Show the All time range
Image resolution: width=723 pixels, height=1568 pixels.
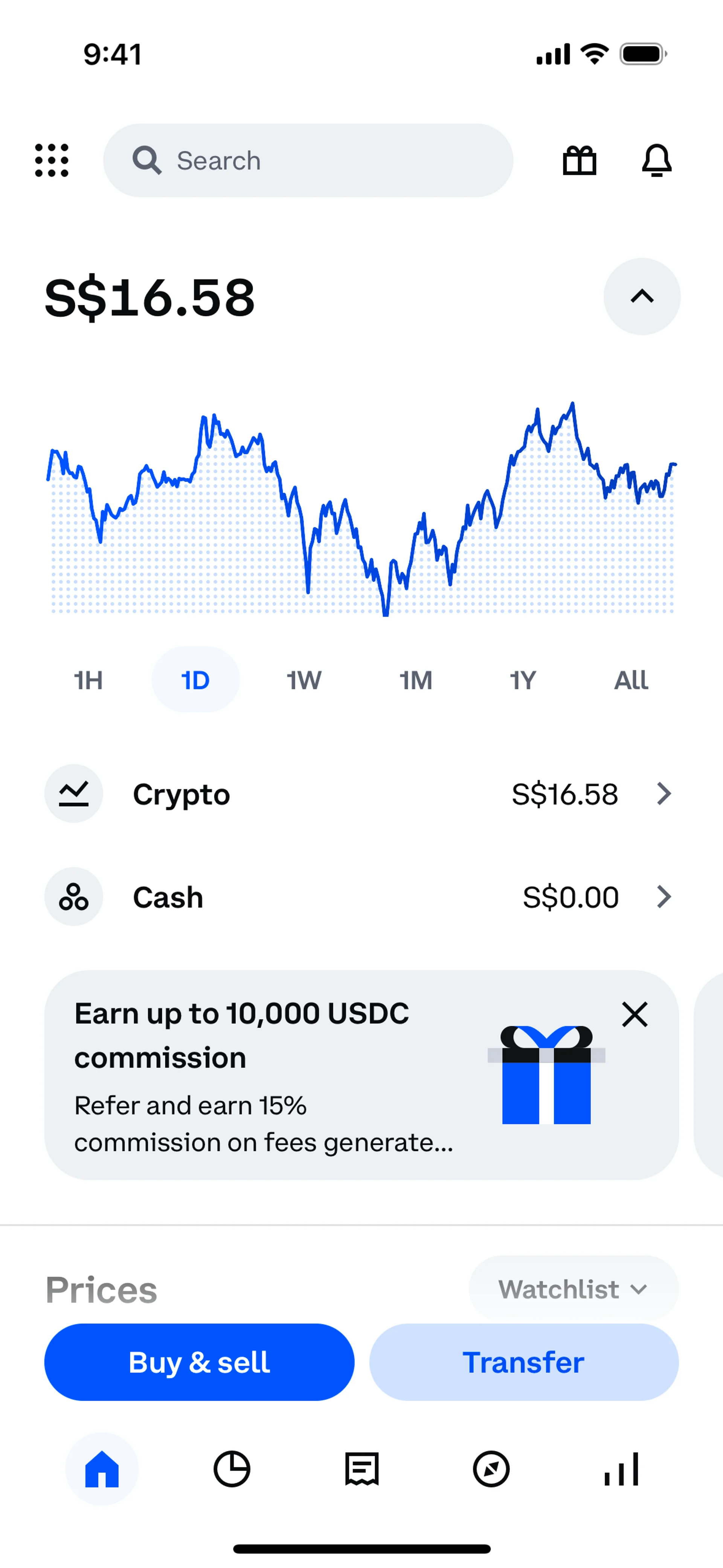[x=631, y=680]
